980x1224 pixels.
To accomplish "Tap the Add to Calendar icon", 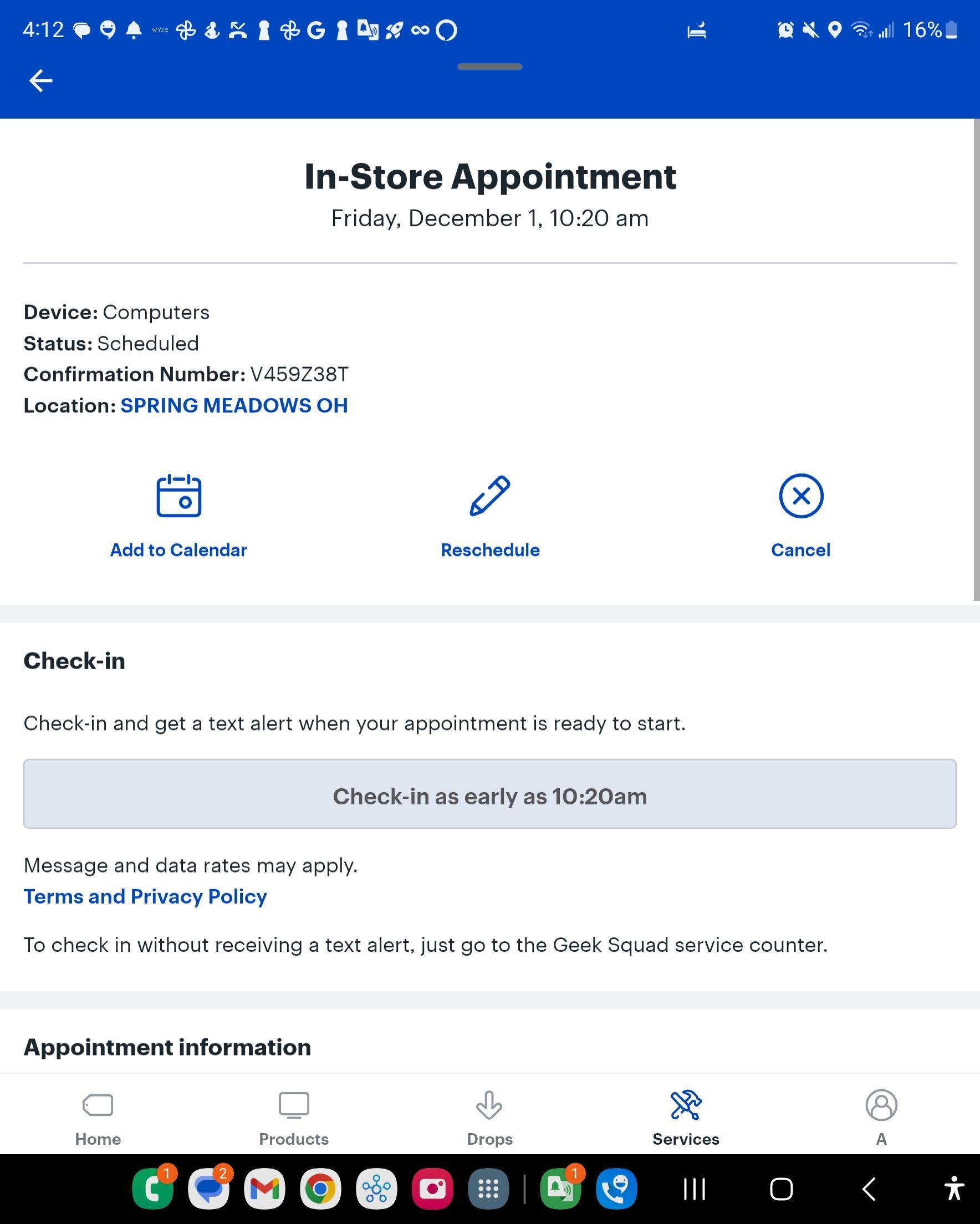I will point(178,496).
